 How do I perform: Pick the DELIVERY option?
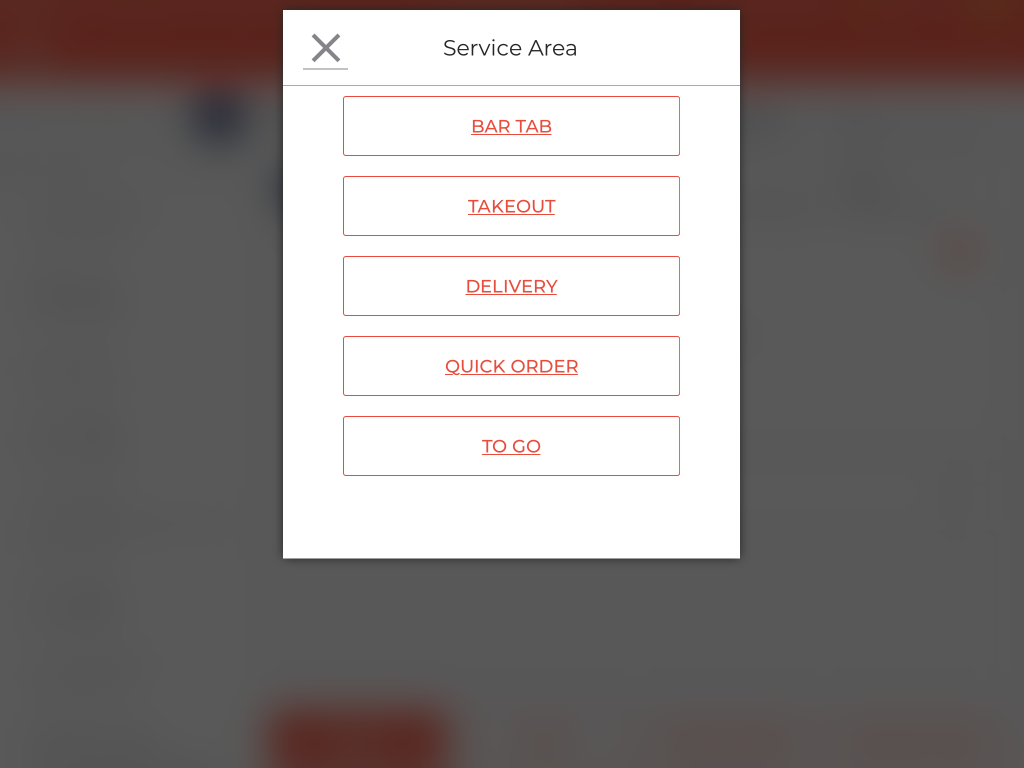tap(511, 286)
